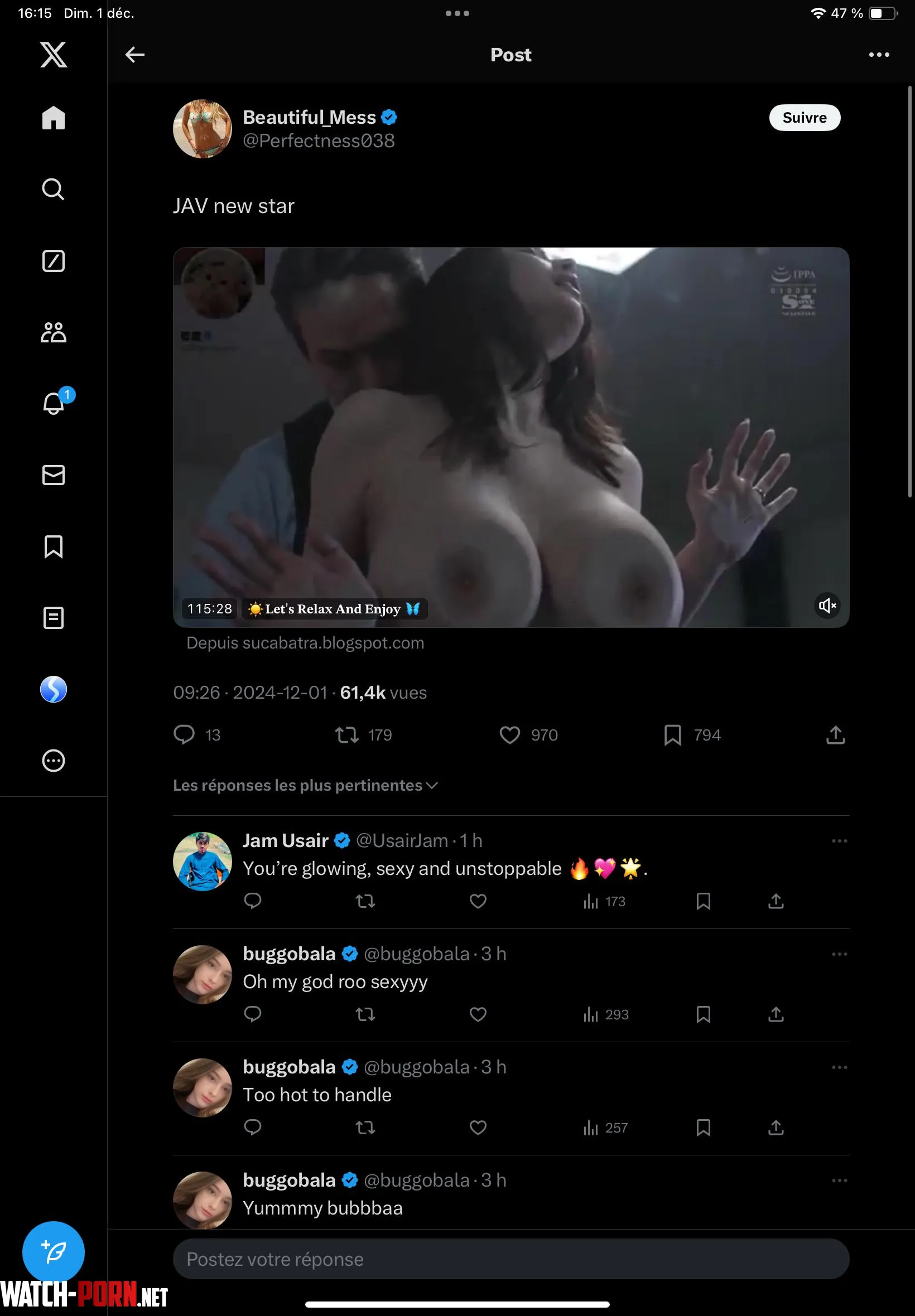Tap the Suivre button

804,118
